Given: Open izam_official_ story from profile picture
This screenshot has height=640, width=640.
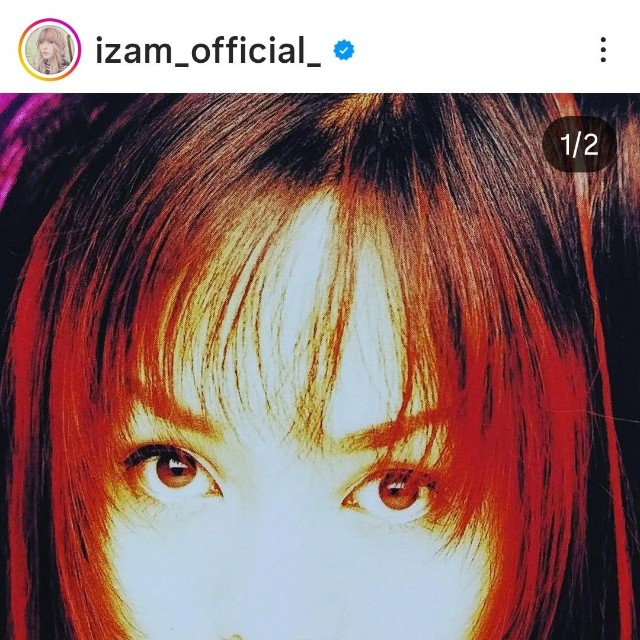Looking at the screenshot, I should pyautogui.click(x=49, y=49).
